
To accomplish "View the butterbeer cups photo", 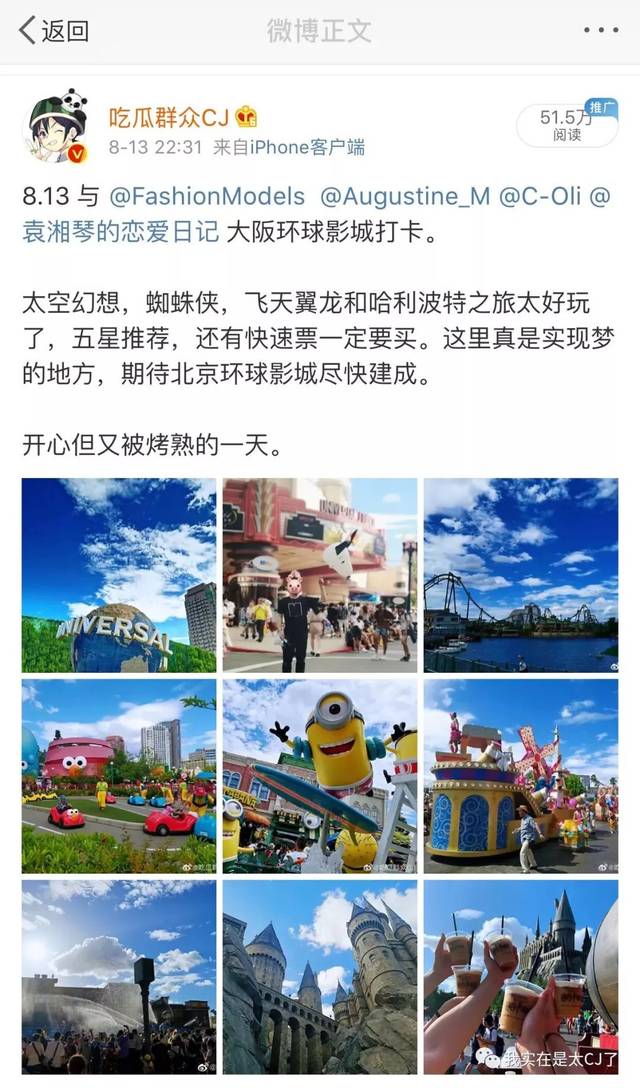I will 521,977.
